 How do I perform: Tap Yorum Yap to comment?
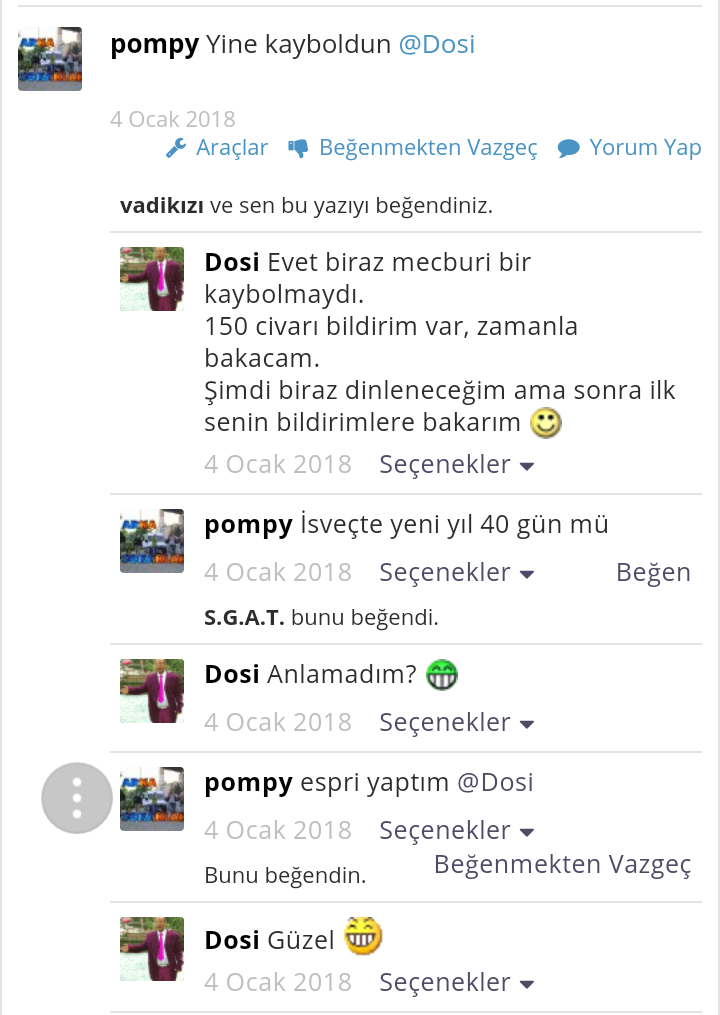tap(630, 148)
